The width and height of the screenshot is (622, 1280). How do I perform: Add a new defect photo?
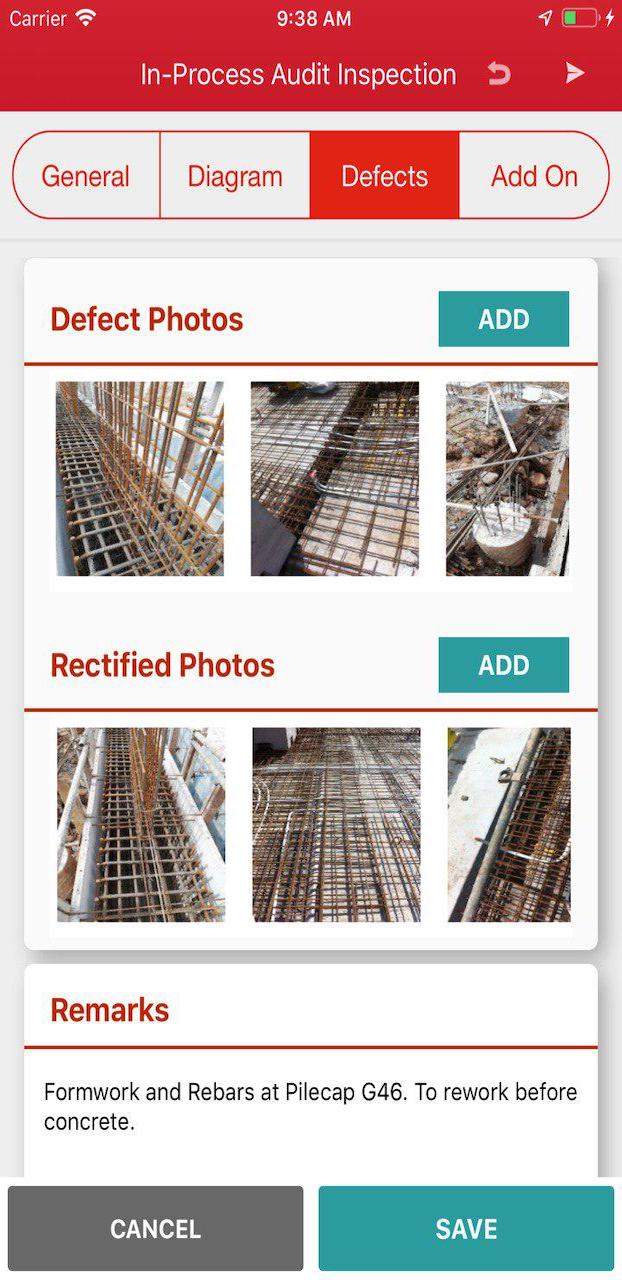[503, 319]
